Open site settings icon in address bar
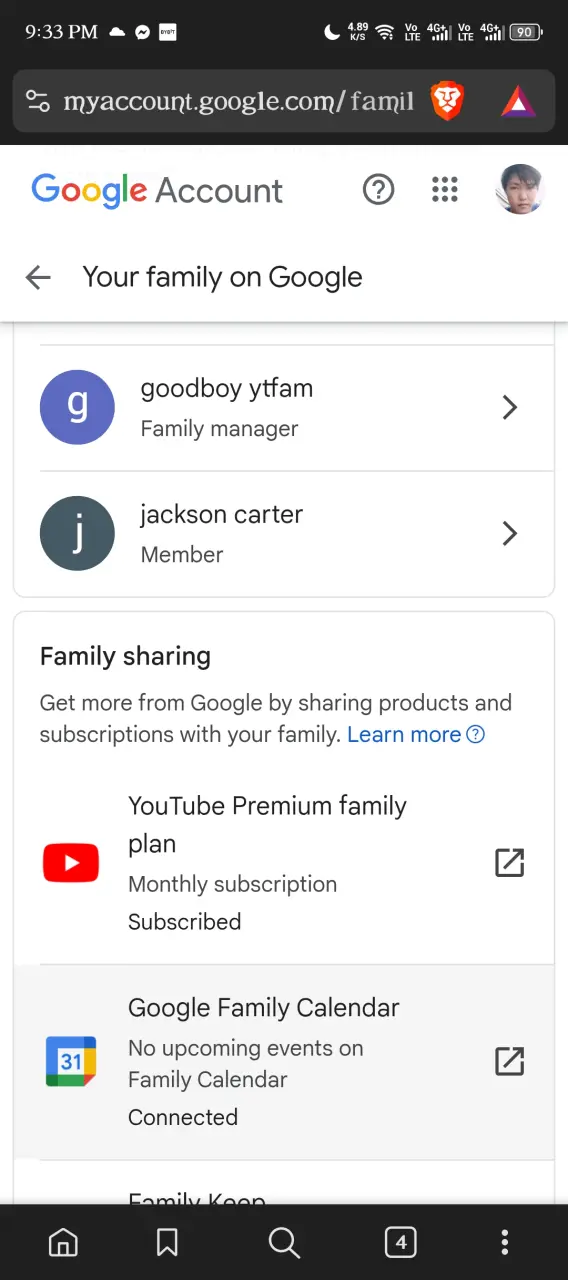 point(38,101)
